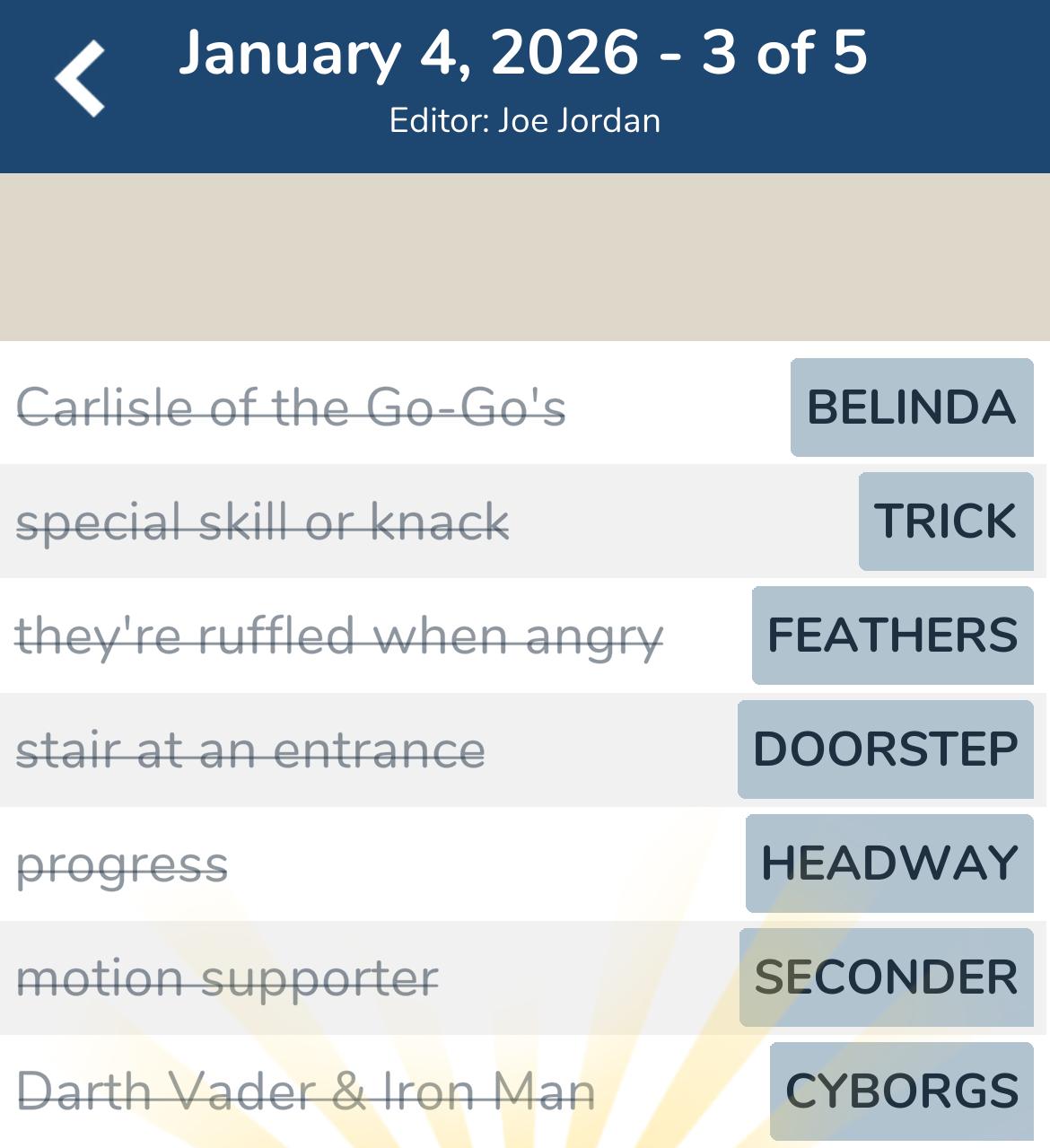Viewport: 1050px width, 1148px height.
Task: Tap the DOORSTEP answer tile
Action: pyautogui.click(x=884, y=749)
